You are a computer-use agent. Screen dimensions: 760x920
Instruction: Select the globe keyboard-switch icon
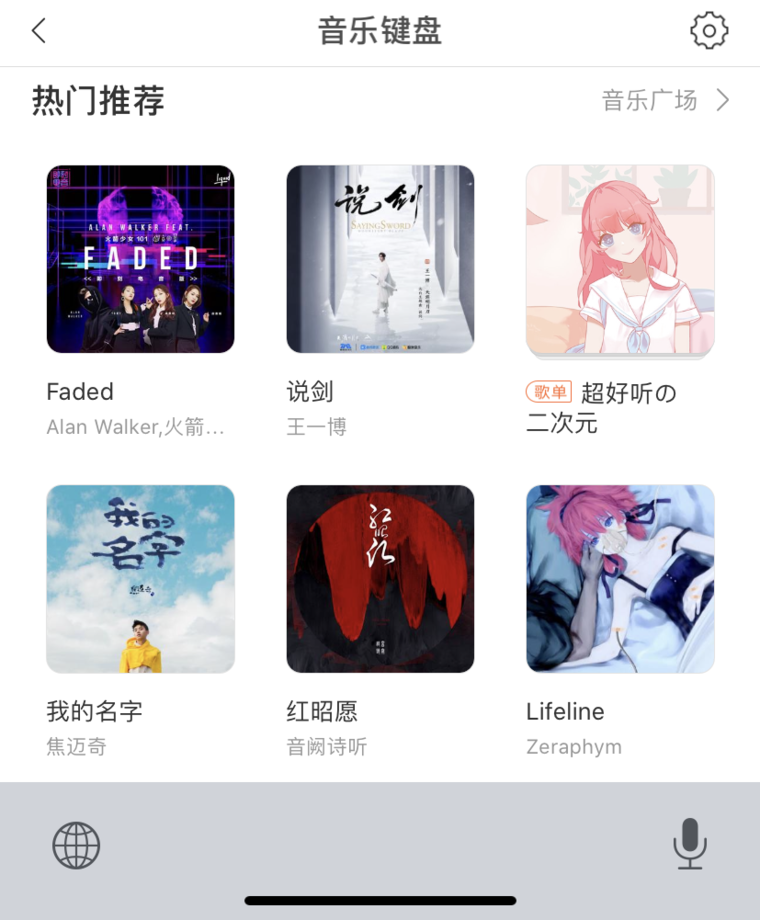(76, 845)
